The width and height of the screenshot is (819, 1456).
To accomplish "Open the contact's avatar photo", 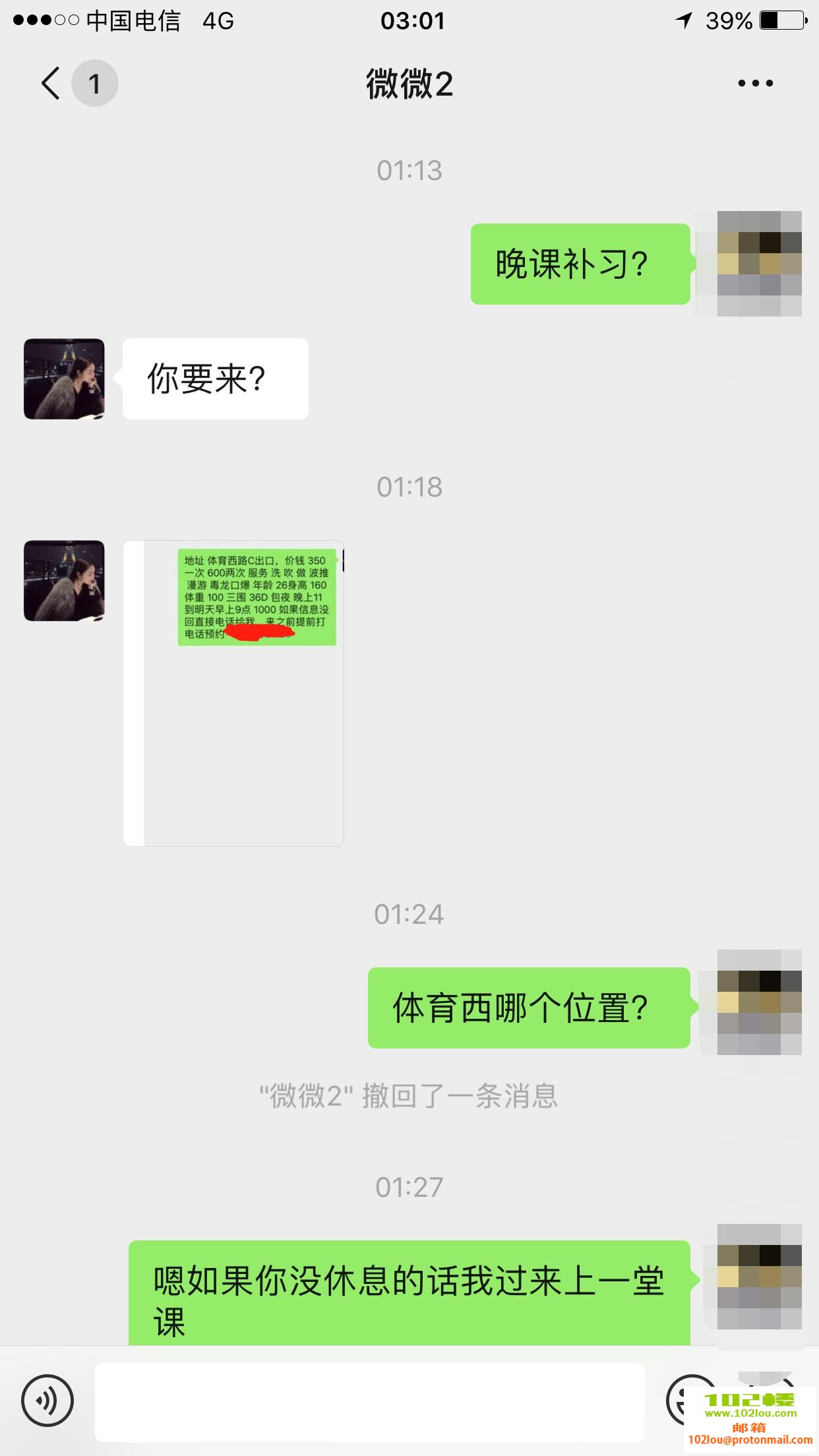I will [x=63, y=379].
